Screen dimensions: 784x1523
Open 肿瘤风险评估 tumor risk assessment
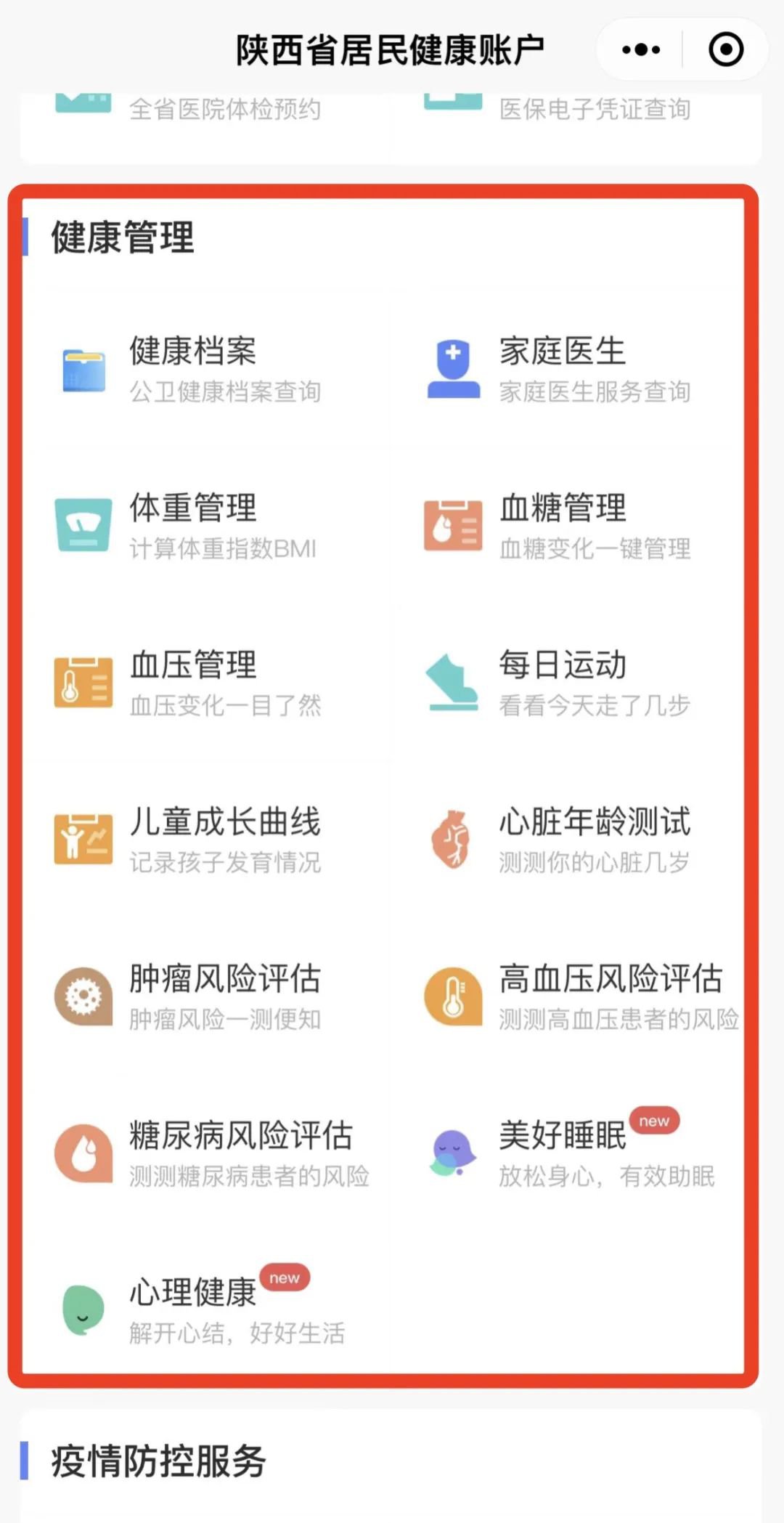(224, 996)
